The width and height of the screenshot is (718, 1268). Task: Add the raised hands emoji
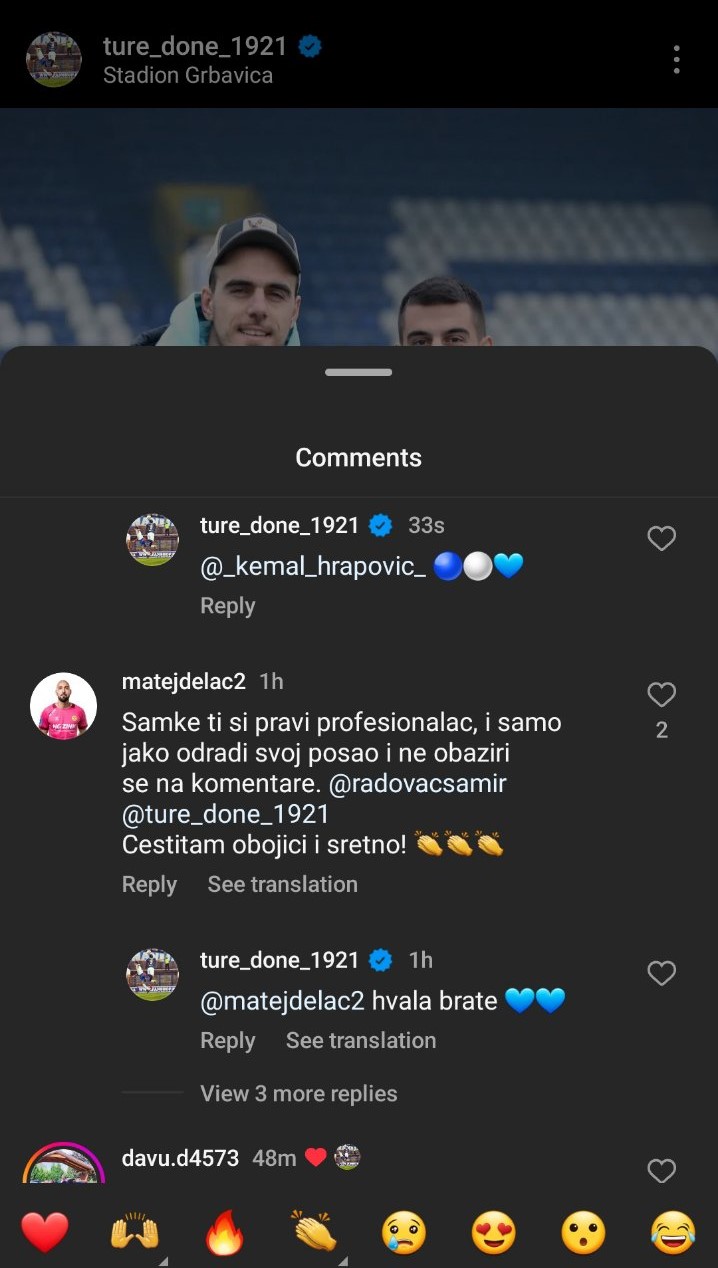pyautogui.click(x=135, y=1233)
